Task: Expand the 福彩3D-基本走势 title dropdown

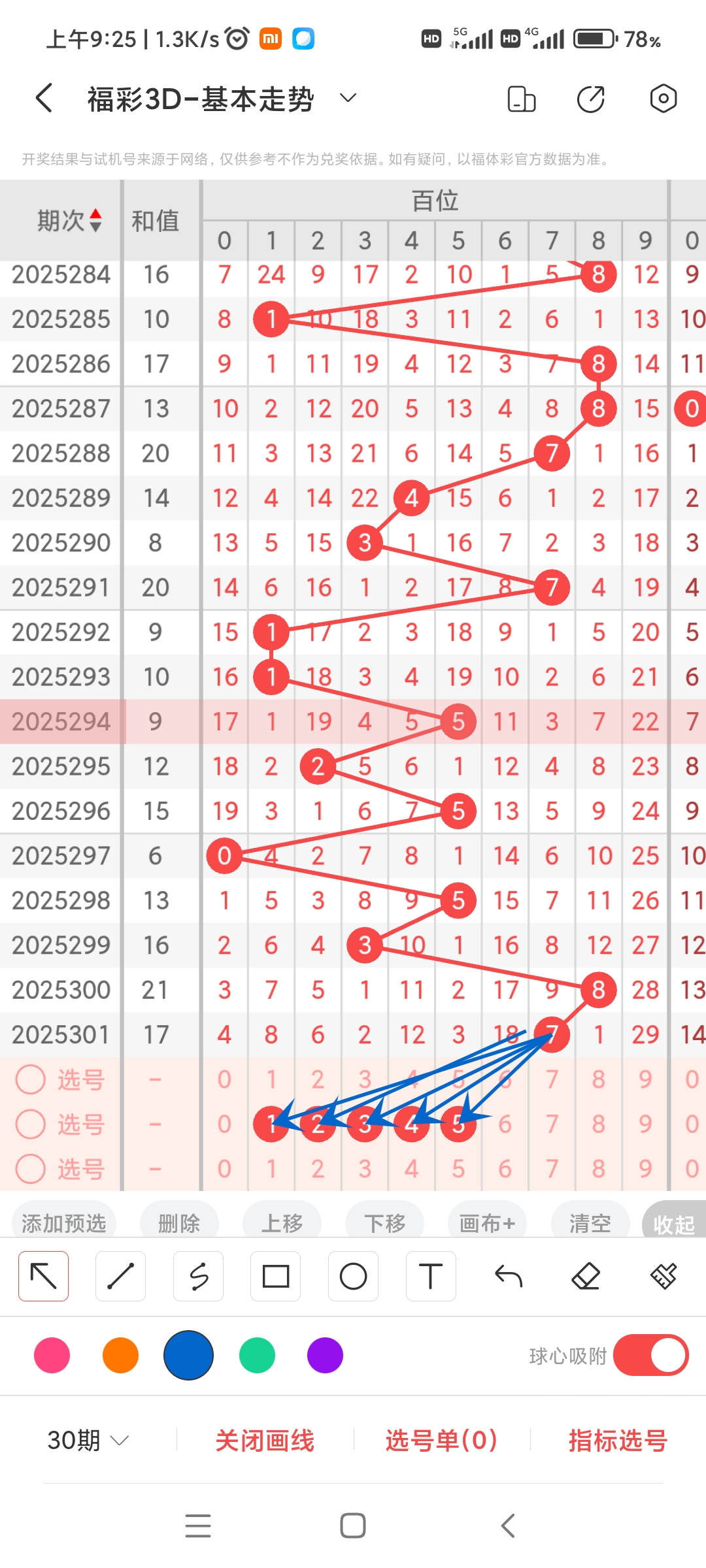Action: (x=348, y=99)
